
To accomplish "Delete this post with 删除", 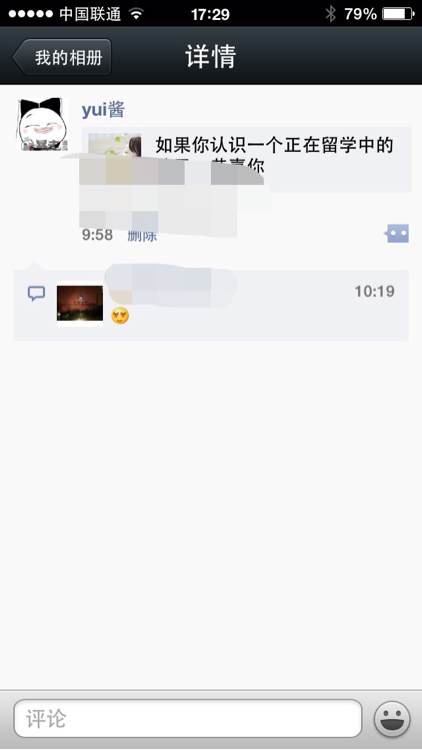I will point(142,235).
